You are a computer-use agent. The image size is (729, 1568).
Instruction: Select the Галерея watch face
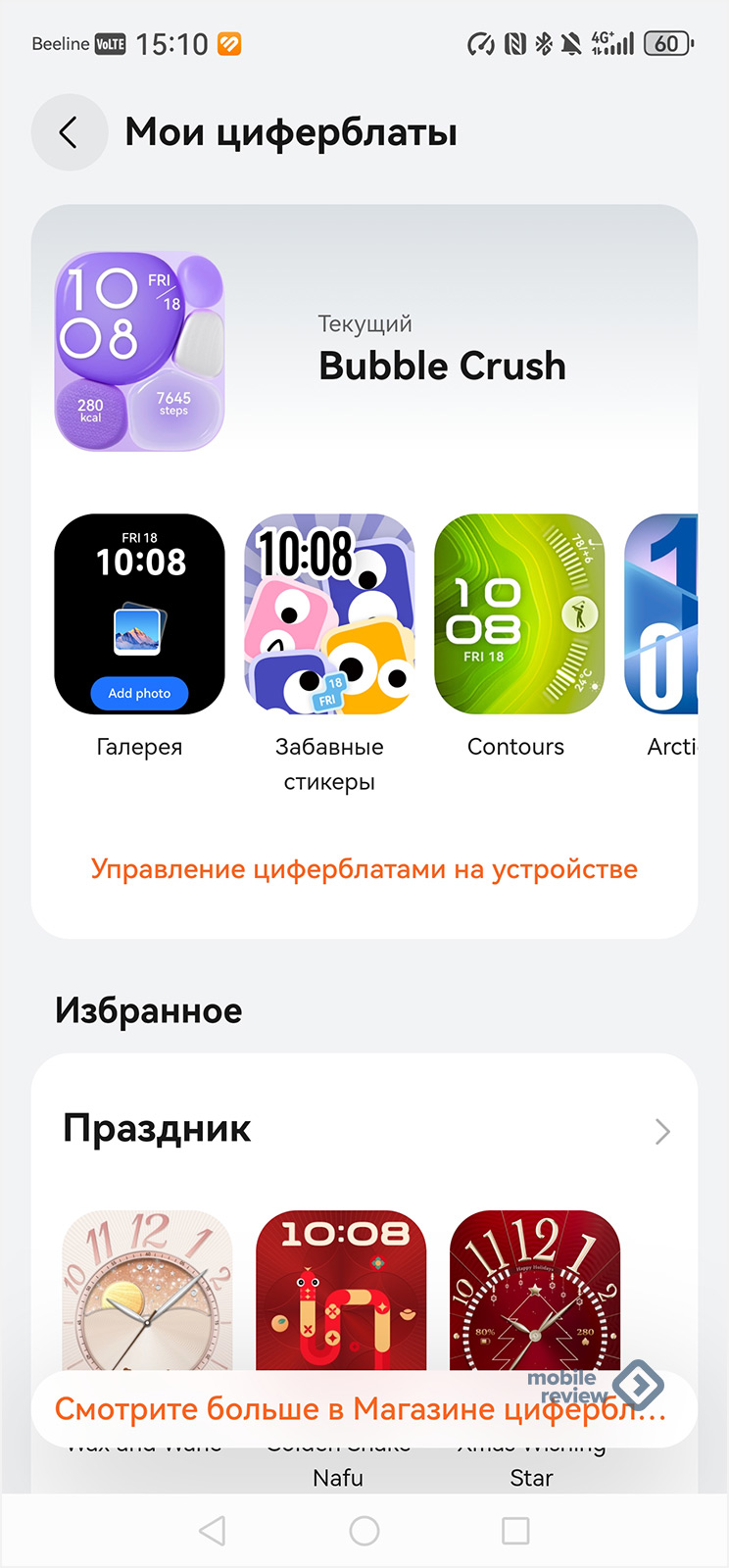[x=139, y=614]
